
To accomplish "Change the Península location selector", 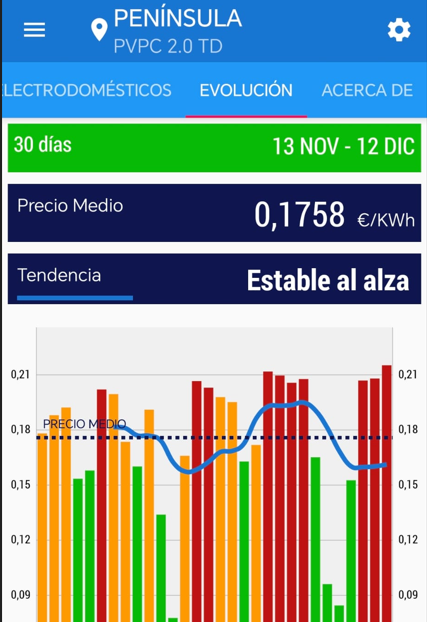I will (x=166, y=31).
